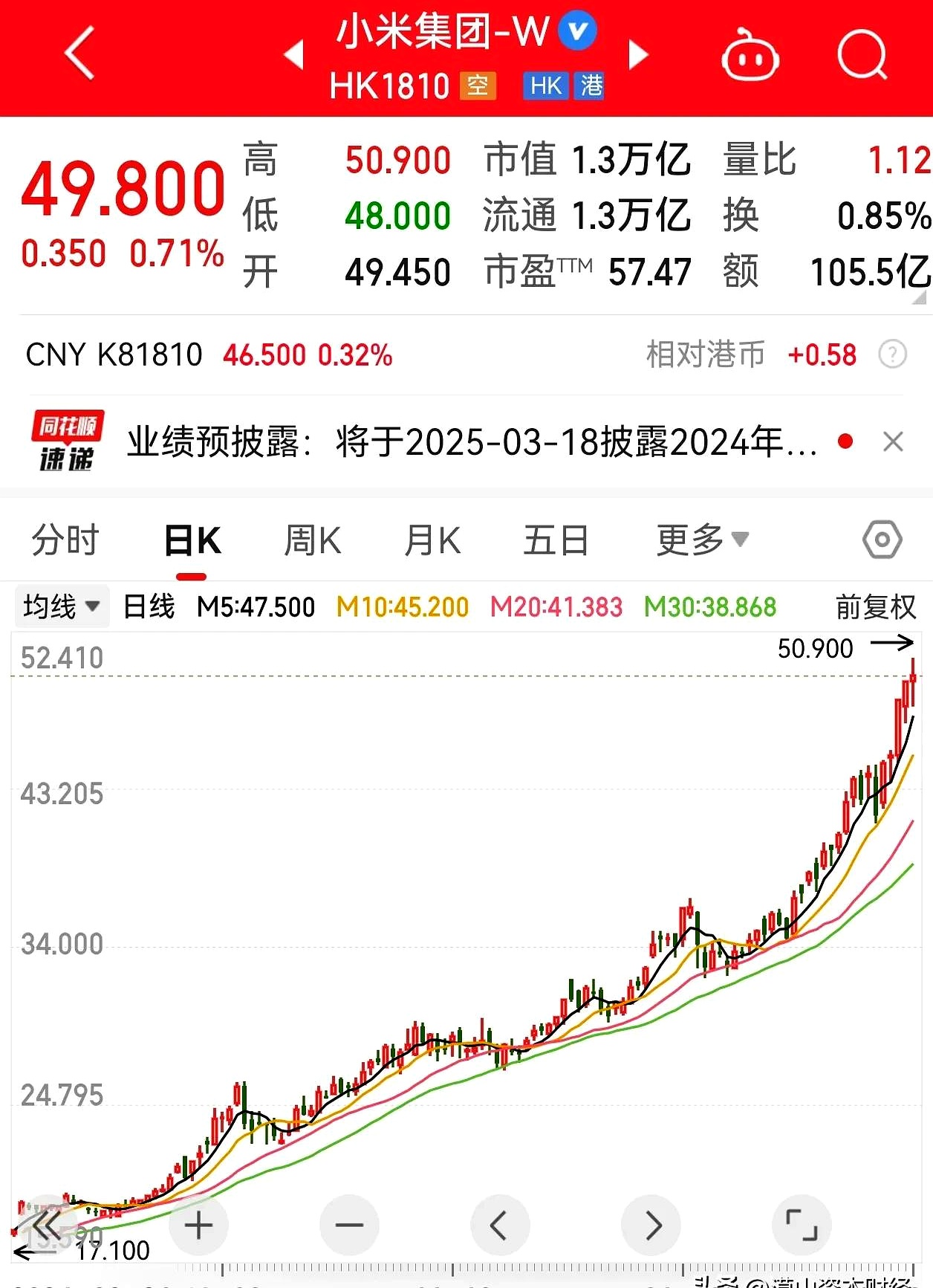Tap the 空 short-selling badge
This screenshot has width=933, height=1288.
click(478, 86)
